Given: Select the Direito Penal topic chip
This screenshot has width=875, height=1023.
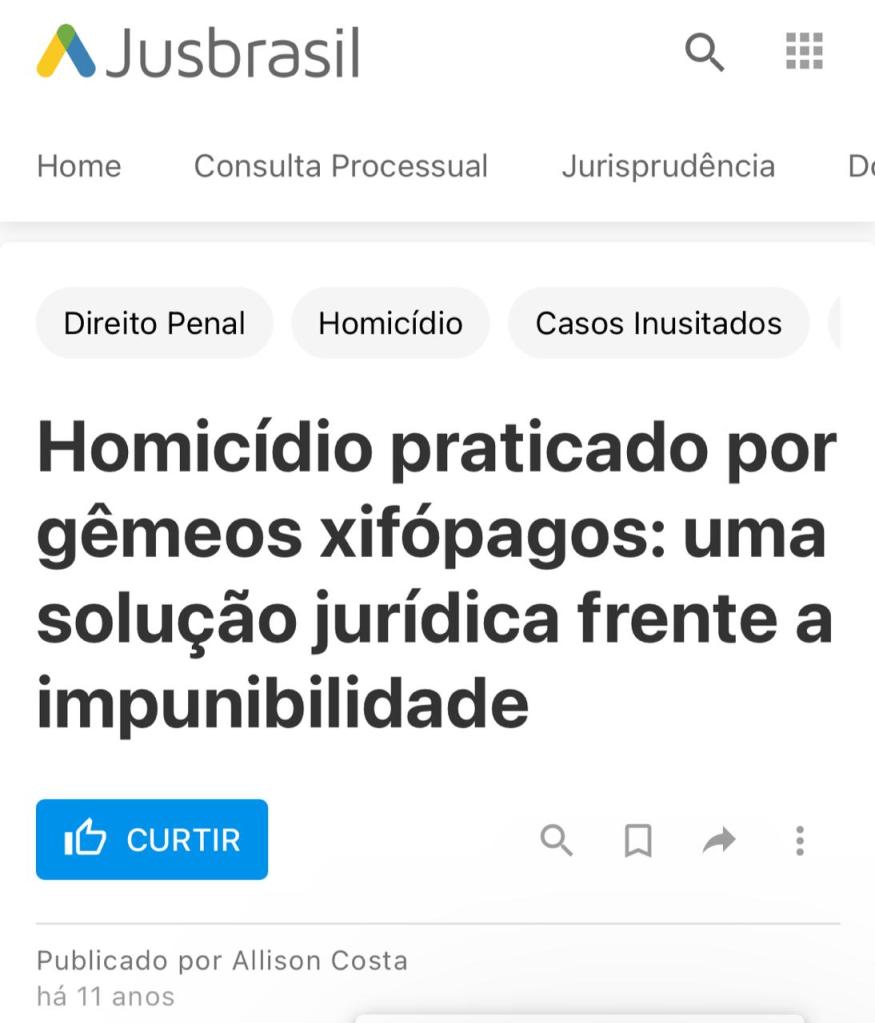Looking at the screenshot, I should (x=154, y=323).
